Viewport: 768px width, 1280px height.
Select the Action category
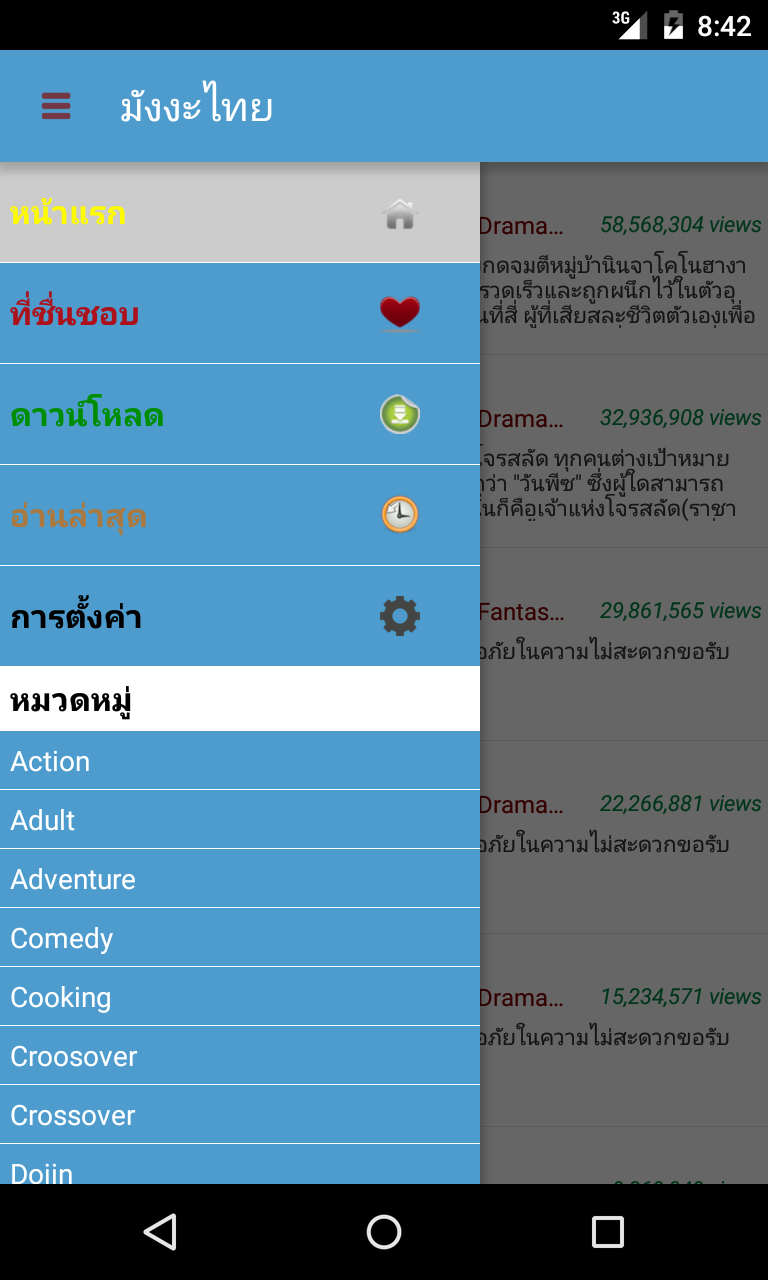coord(240,761)
